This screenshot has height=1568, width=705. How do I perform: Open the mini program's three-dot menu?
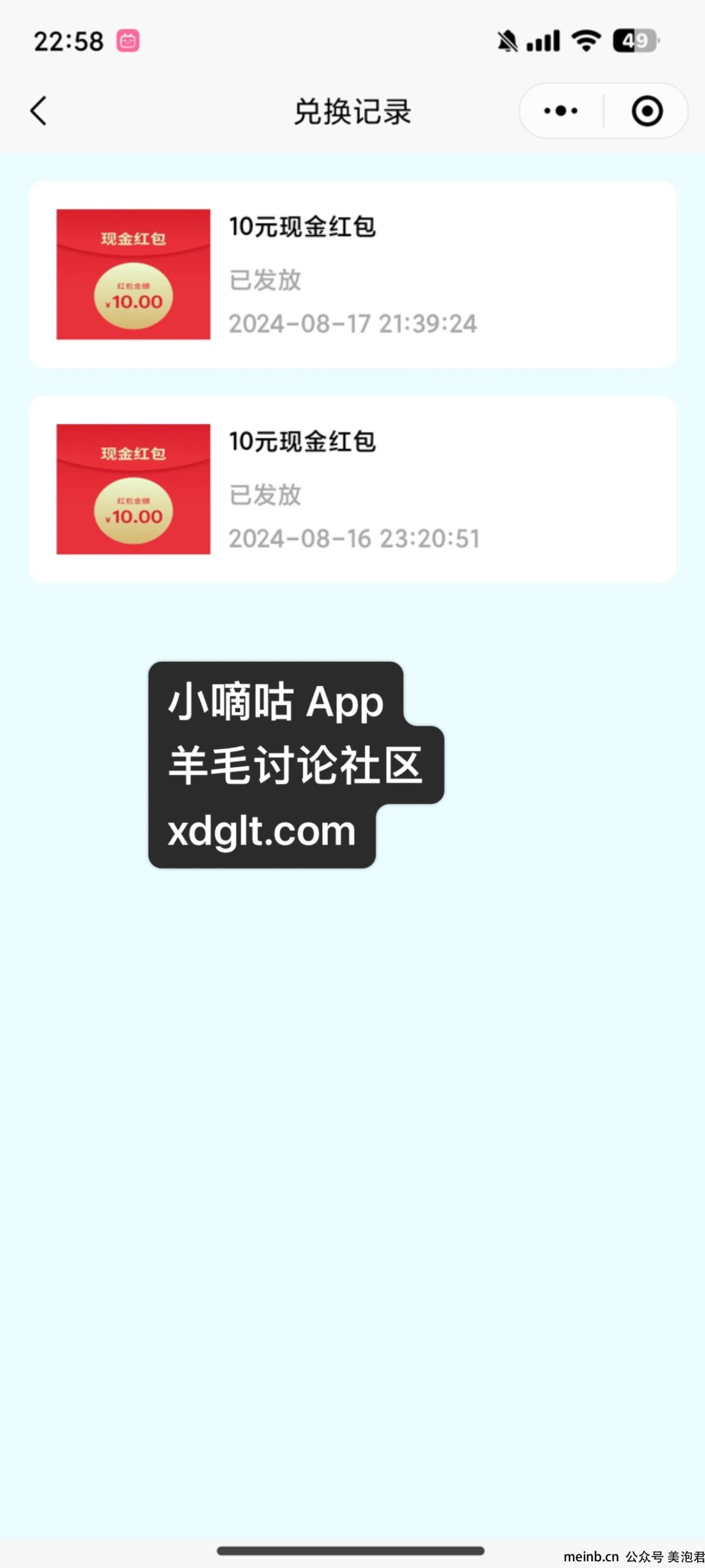561,111
